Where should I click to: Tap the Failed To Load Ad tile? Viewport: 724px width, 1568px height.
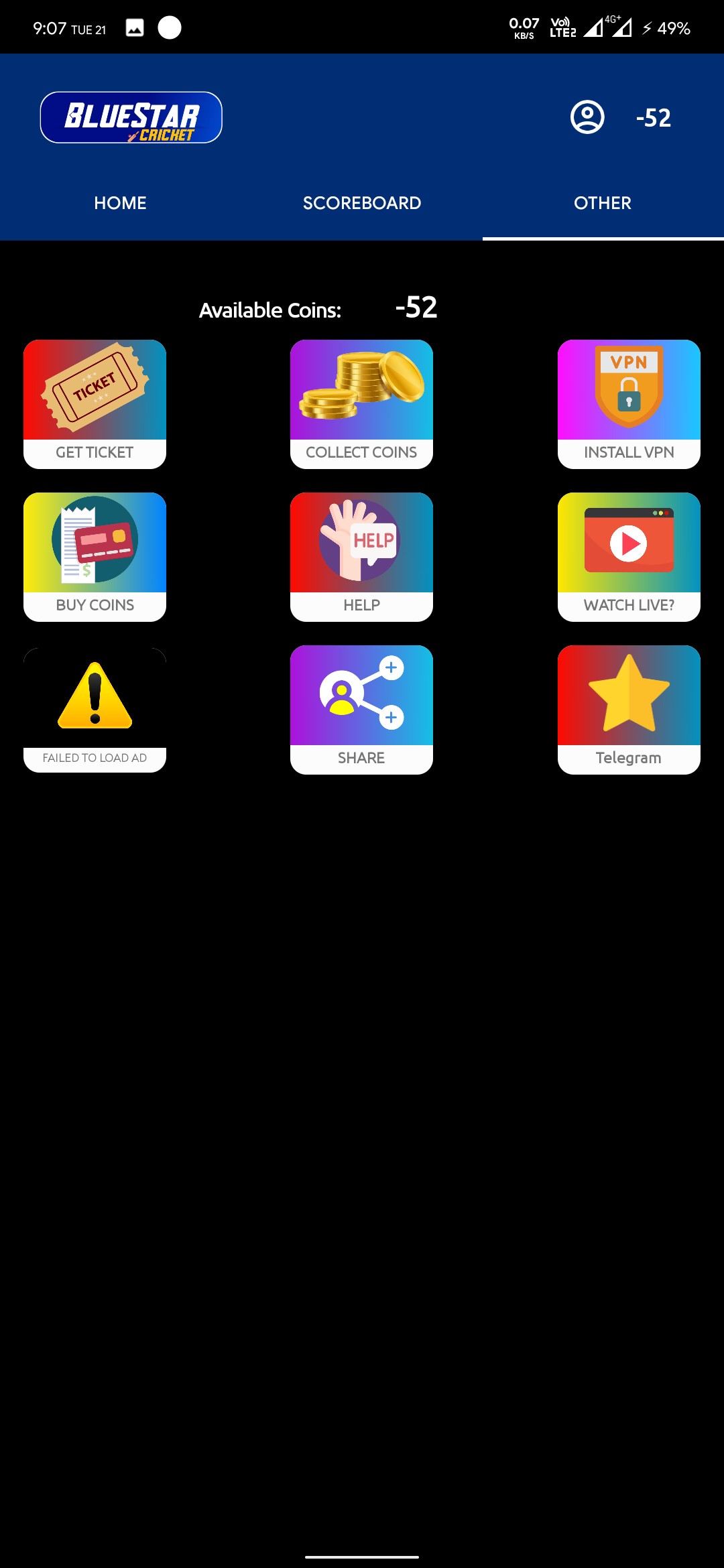point(95,710)
